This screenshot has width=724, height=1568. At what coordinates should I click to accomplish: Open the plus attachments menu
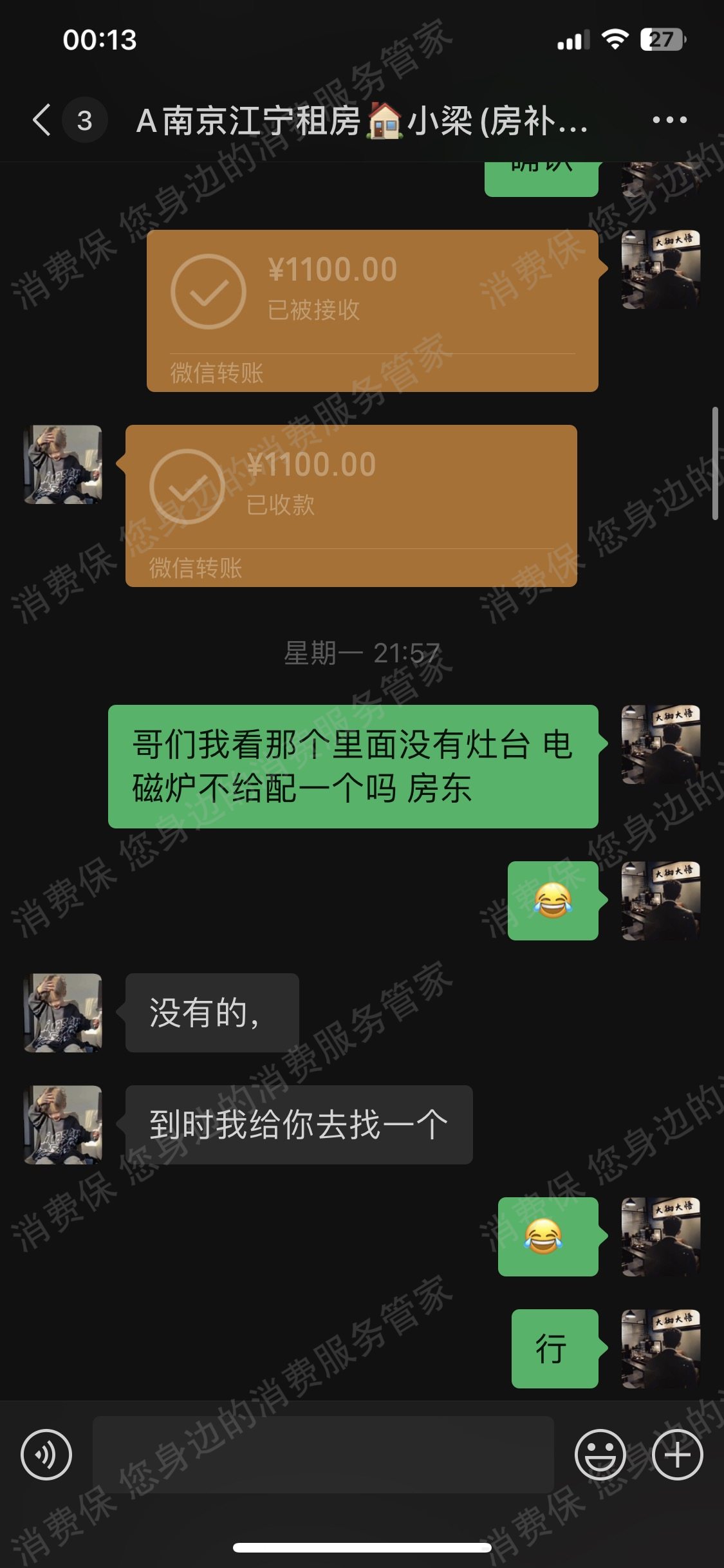click(677, 1455)
